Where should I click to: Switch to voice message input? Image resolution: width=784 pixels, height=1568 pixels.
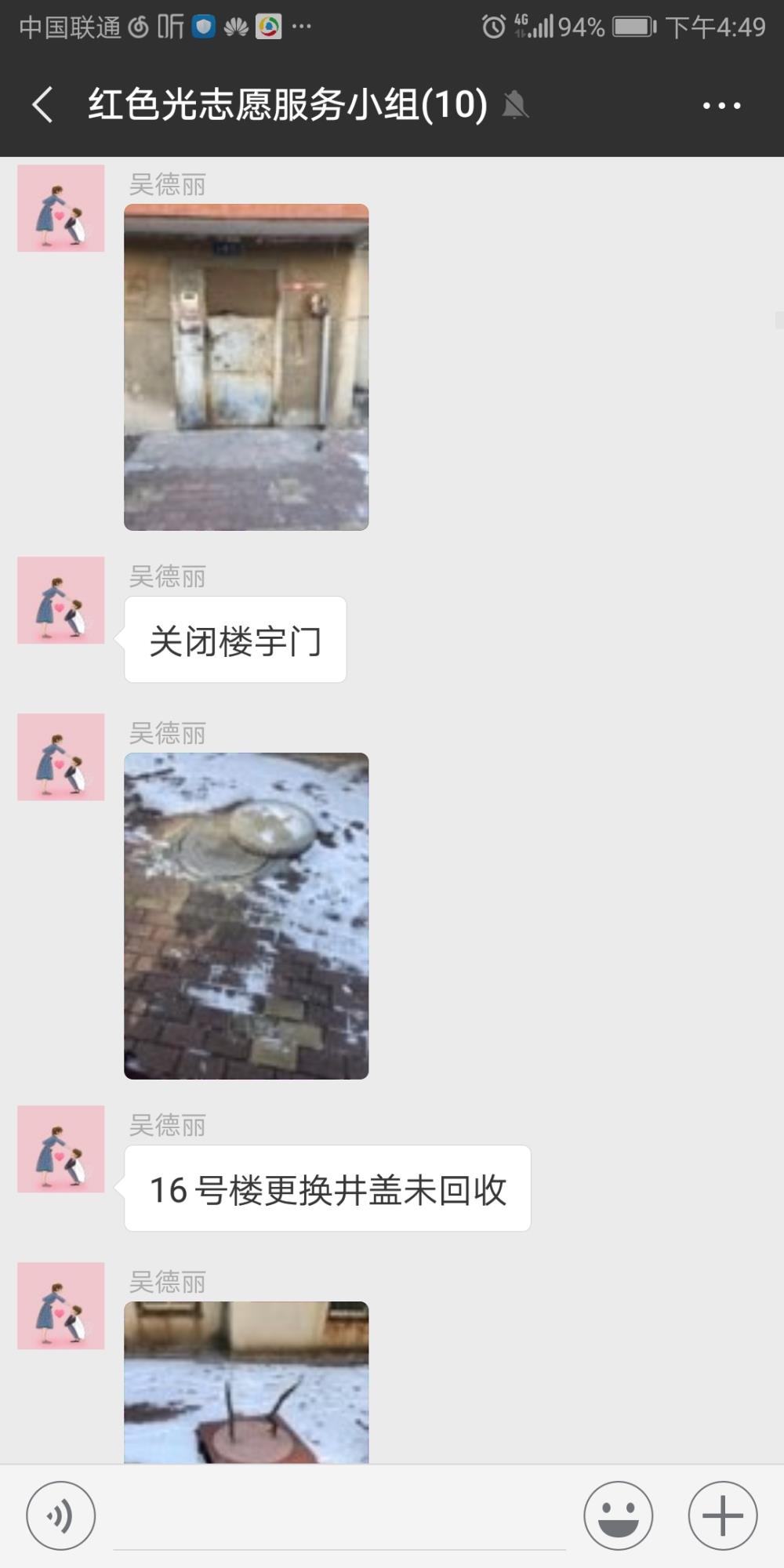click(x=61, y=1515)
